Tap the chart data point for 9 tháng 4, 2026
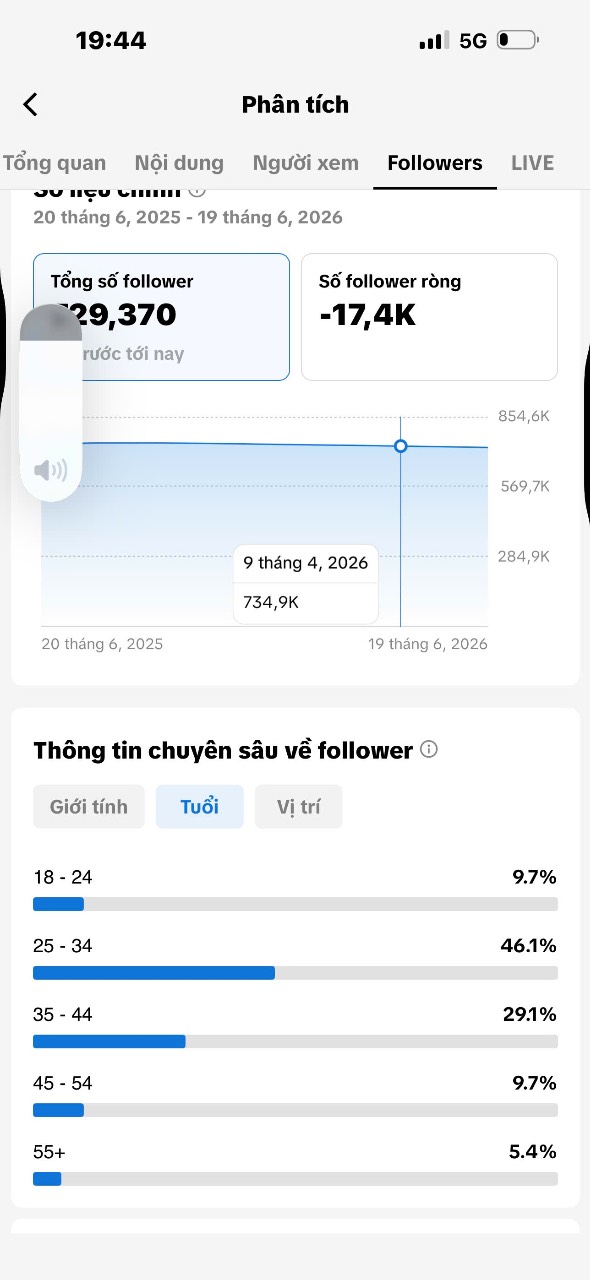590x1280 pixels. [x=401, y=446]
